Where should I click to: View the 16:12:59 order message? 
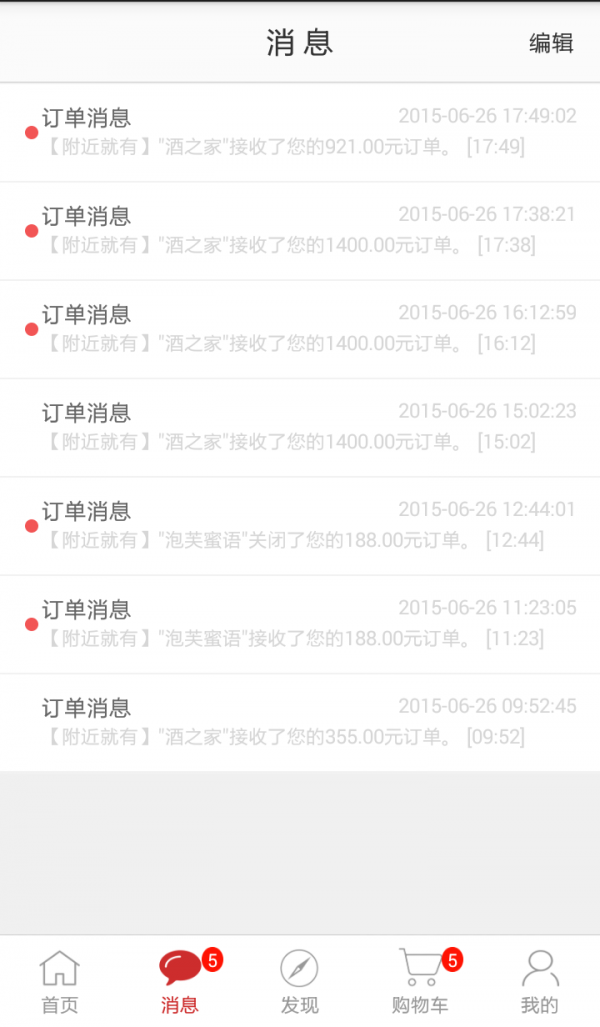tap(300, 329)
